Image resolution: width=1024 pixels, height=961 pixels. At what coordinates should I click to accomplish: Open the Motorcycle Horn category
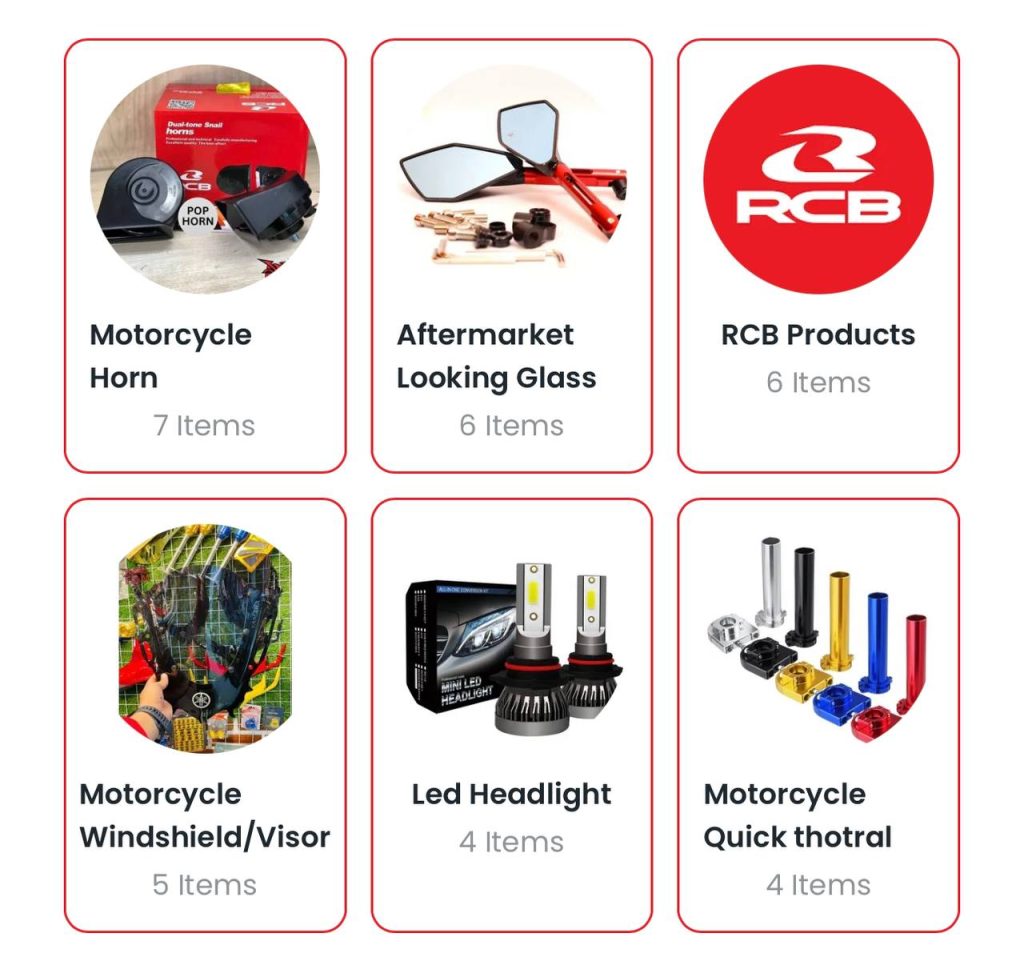click(x=205, y=256)
